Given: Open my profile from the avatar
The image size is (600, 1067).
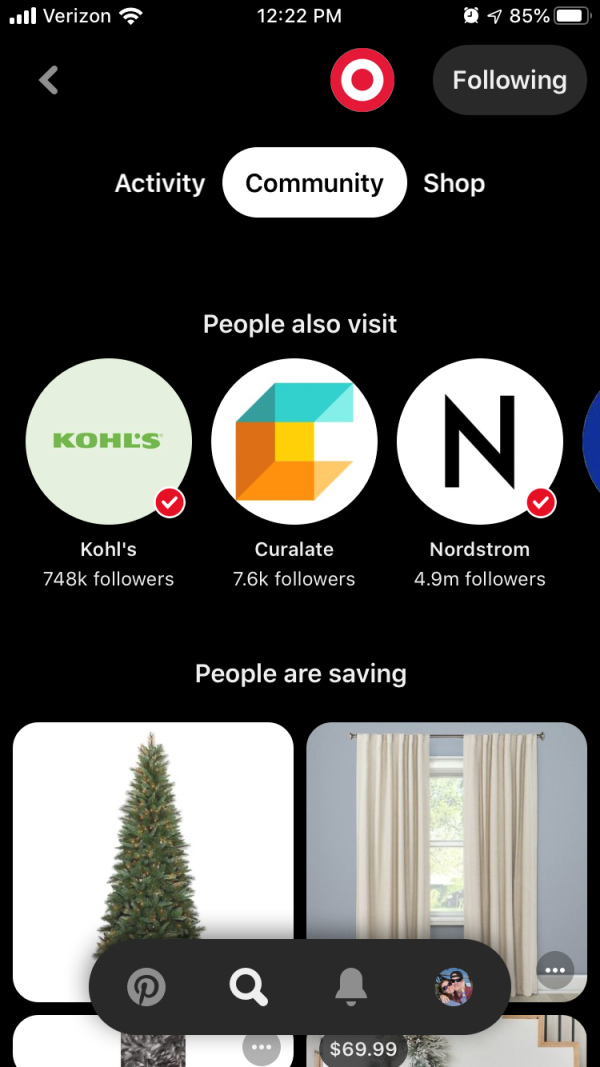Looking at the screenshot, I should pyautogui.click(x=454, y=987).
